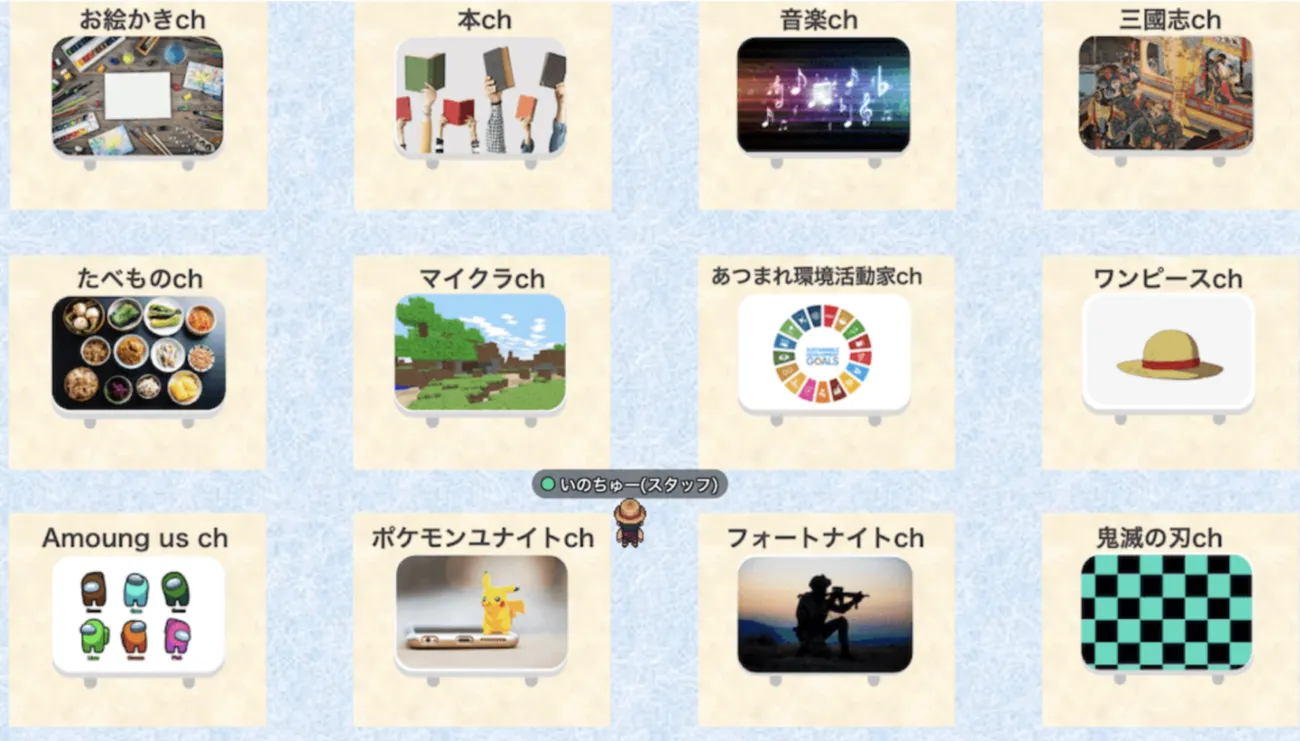Open the マイクラch Minecraft channel
This screenshot has height=741, width=1300.
(481, 352)
